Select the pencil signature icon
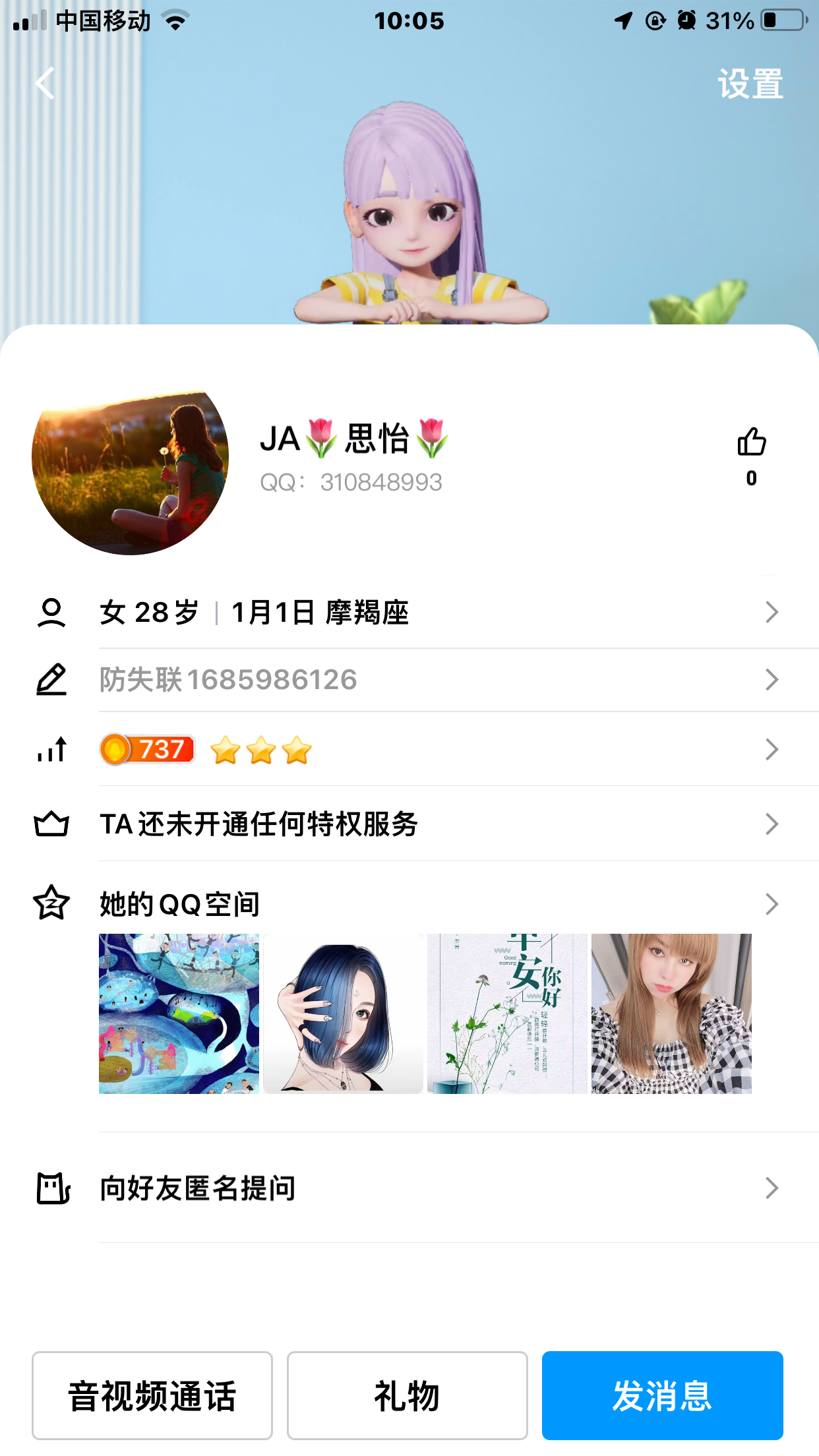This screenshot has height=1456, width=819. 52,681
